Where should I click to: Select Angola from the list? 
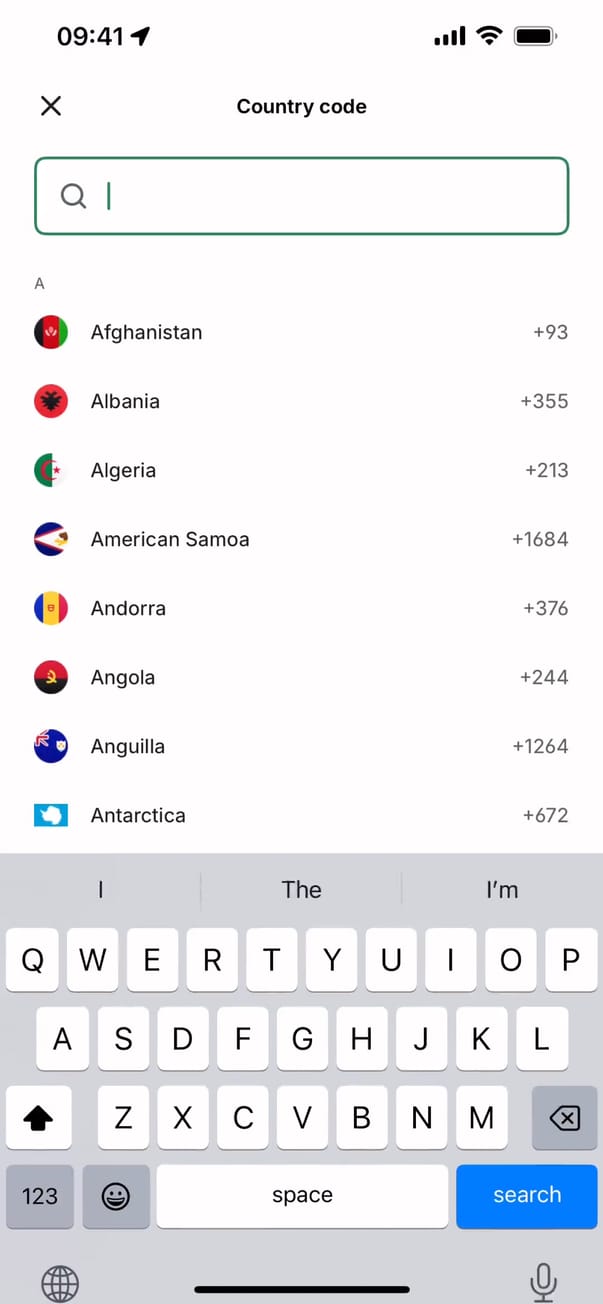point(301,677)
